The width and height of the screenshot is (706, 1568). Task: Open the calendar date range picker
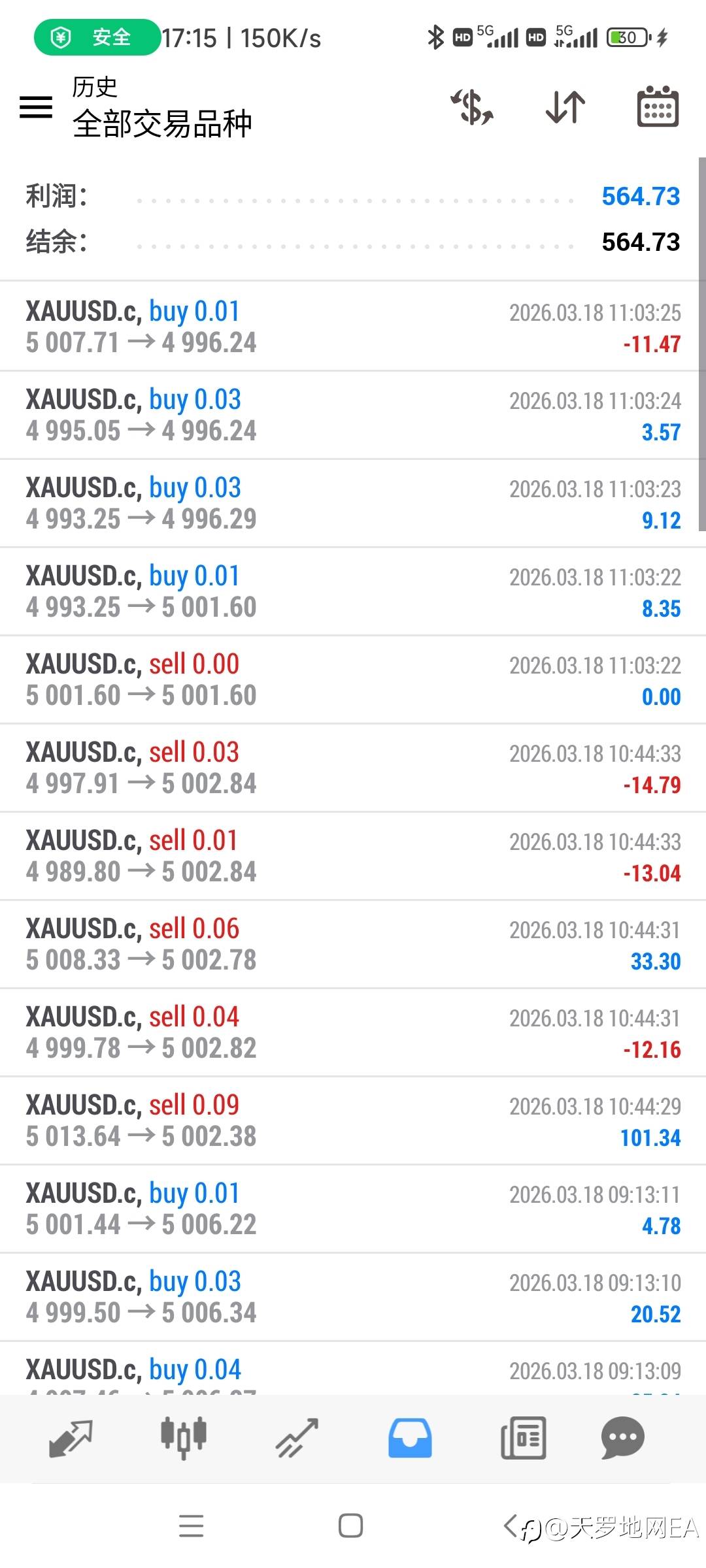[658, 106]
